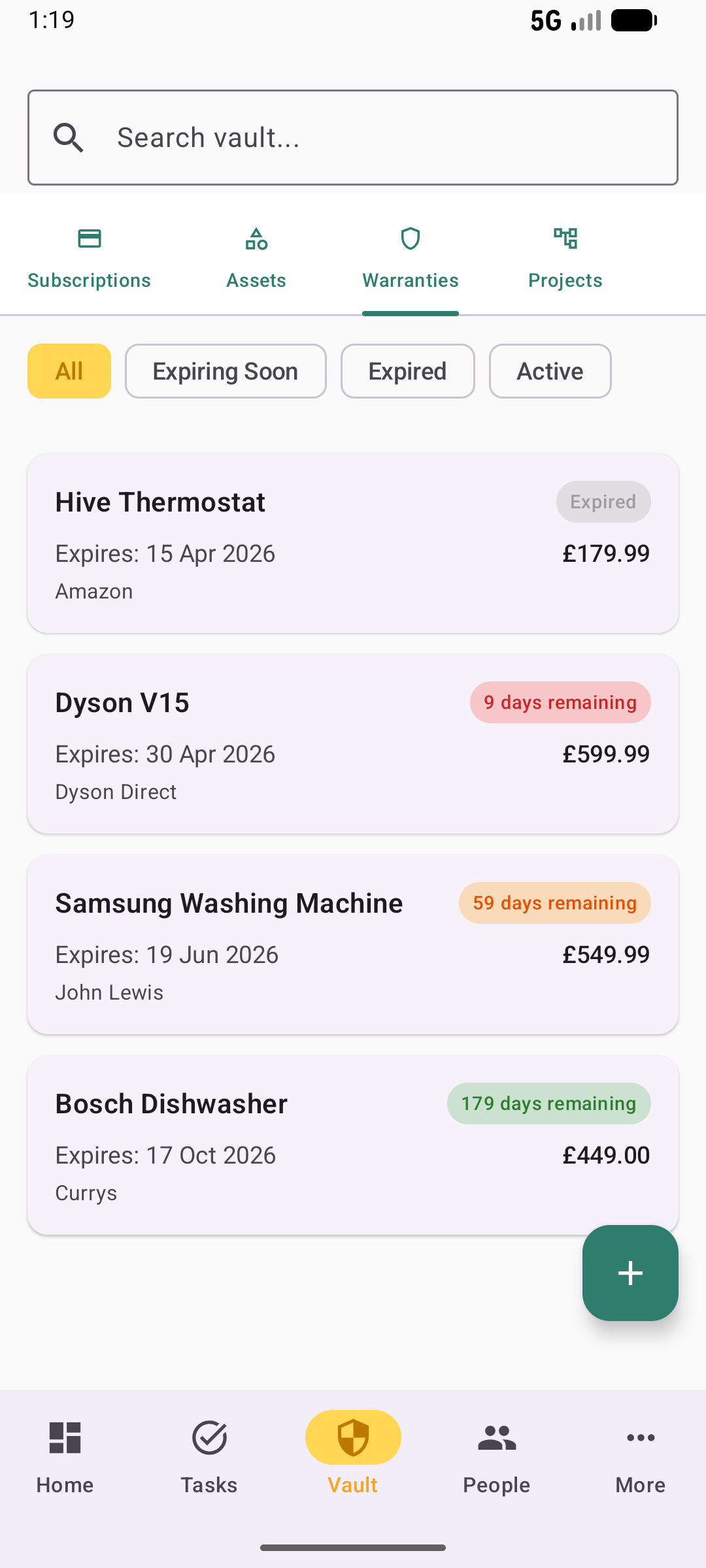The height and width of the screenshot is (1568, 706).
Task: Click the Search vault input field
Action: point(353,137)
